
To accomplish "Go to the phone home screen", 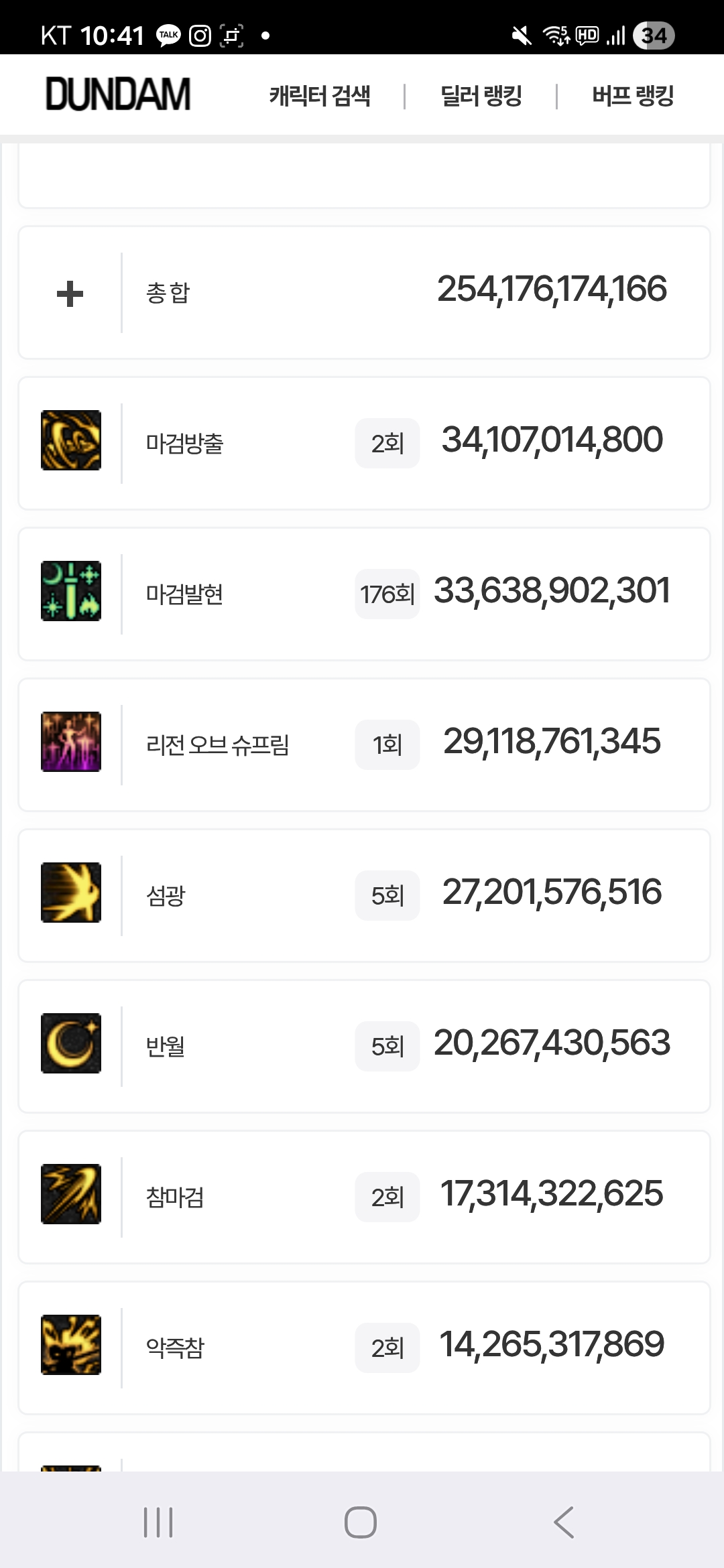I will pos(361,1522).
